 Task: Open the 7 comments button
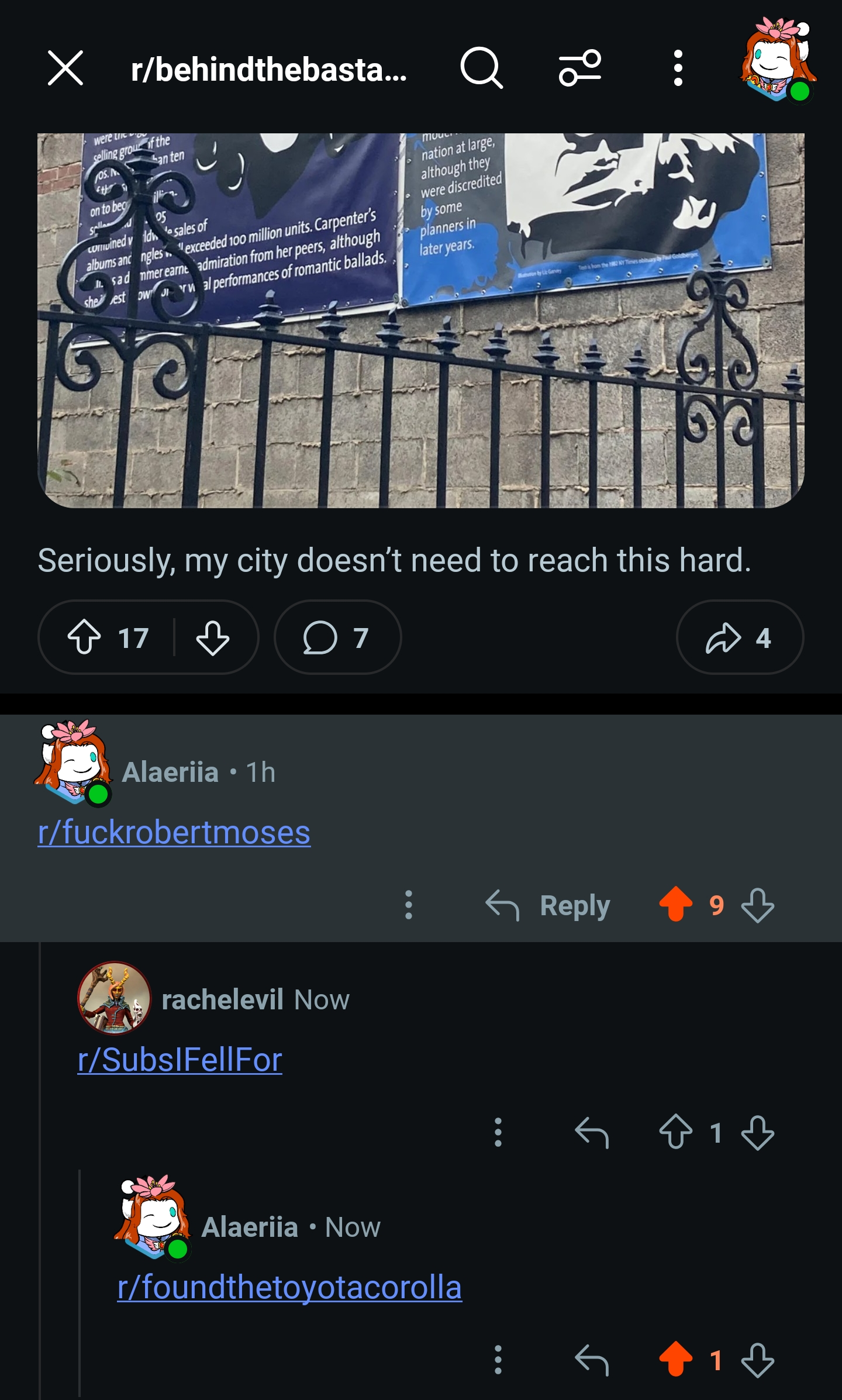337,637
